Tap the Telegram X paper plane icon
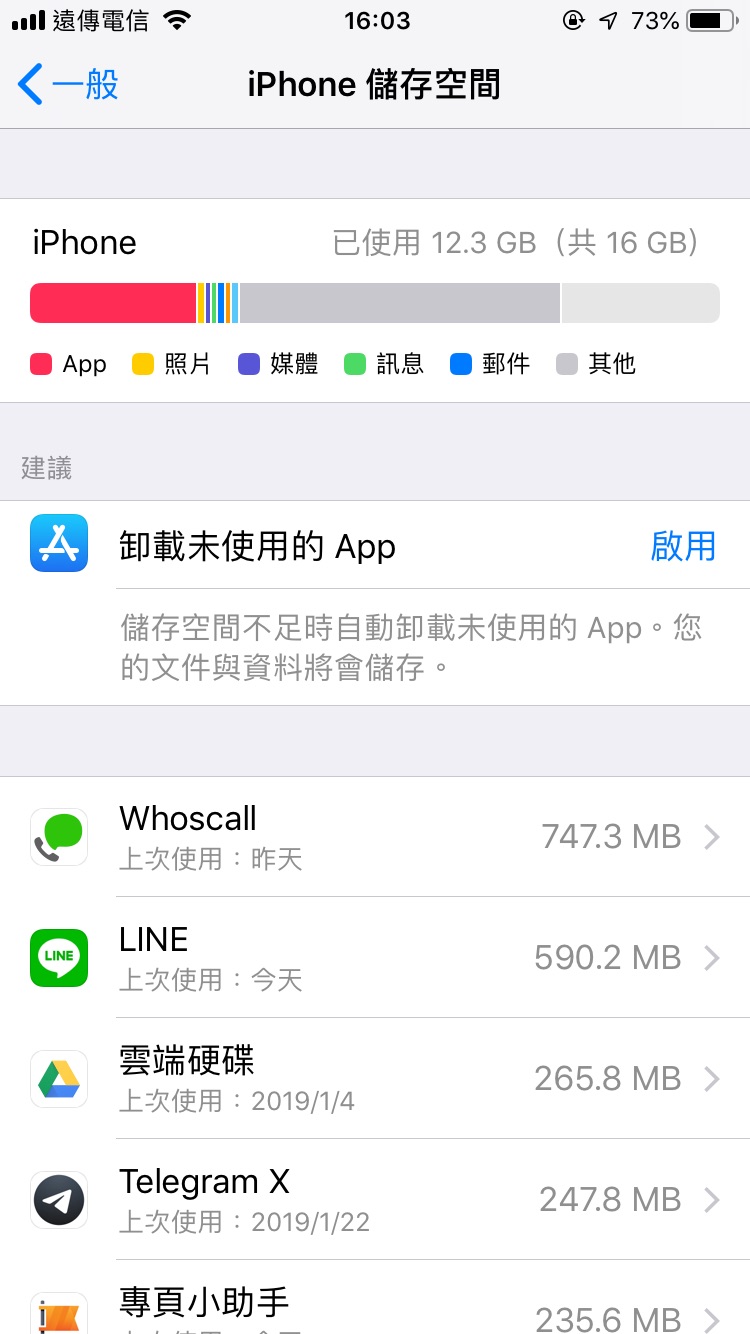The width and height of the screenshot is (750, 1334). pyautogui.click(x=58, y=1200)
